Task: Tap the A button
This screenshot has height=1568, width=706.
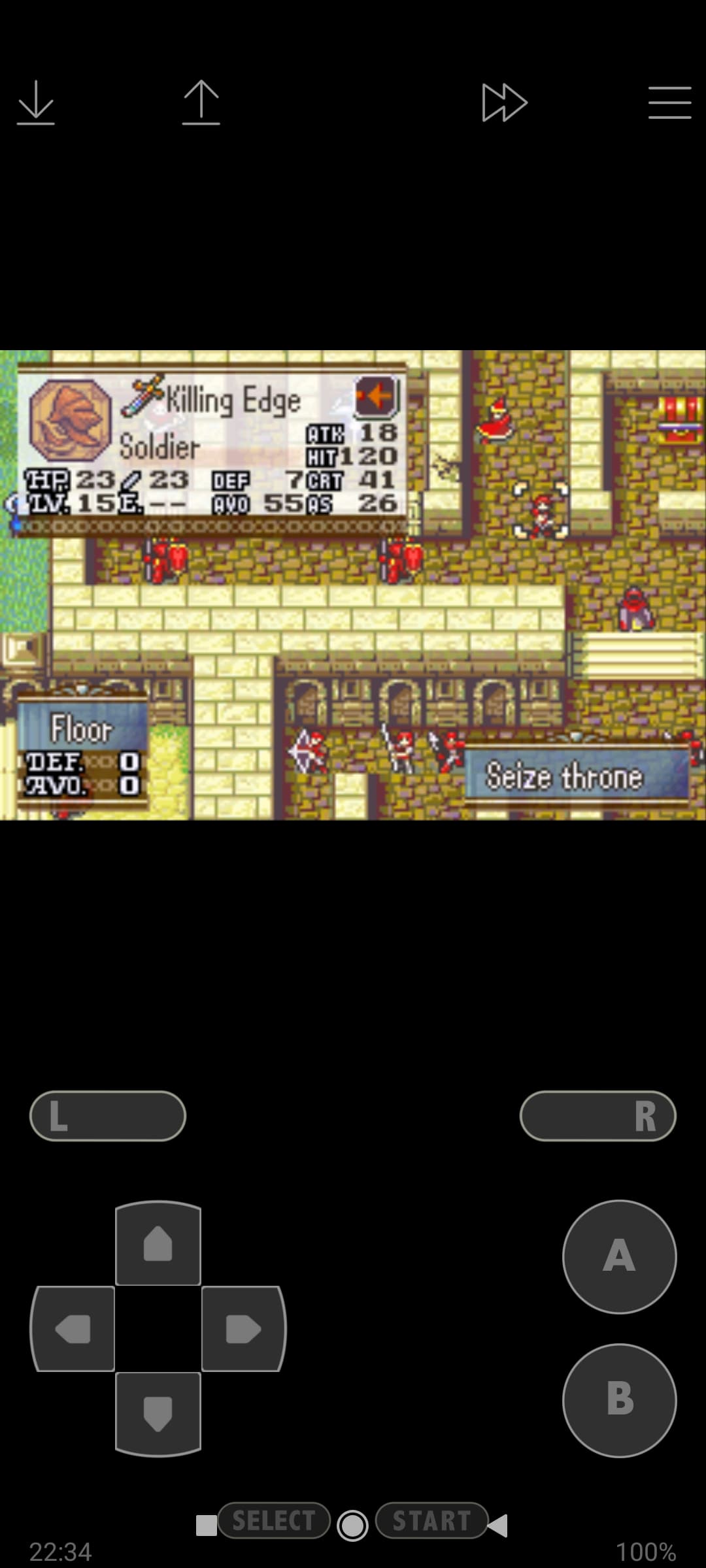Action: coord(619,1256)
